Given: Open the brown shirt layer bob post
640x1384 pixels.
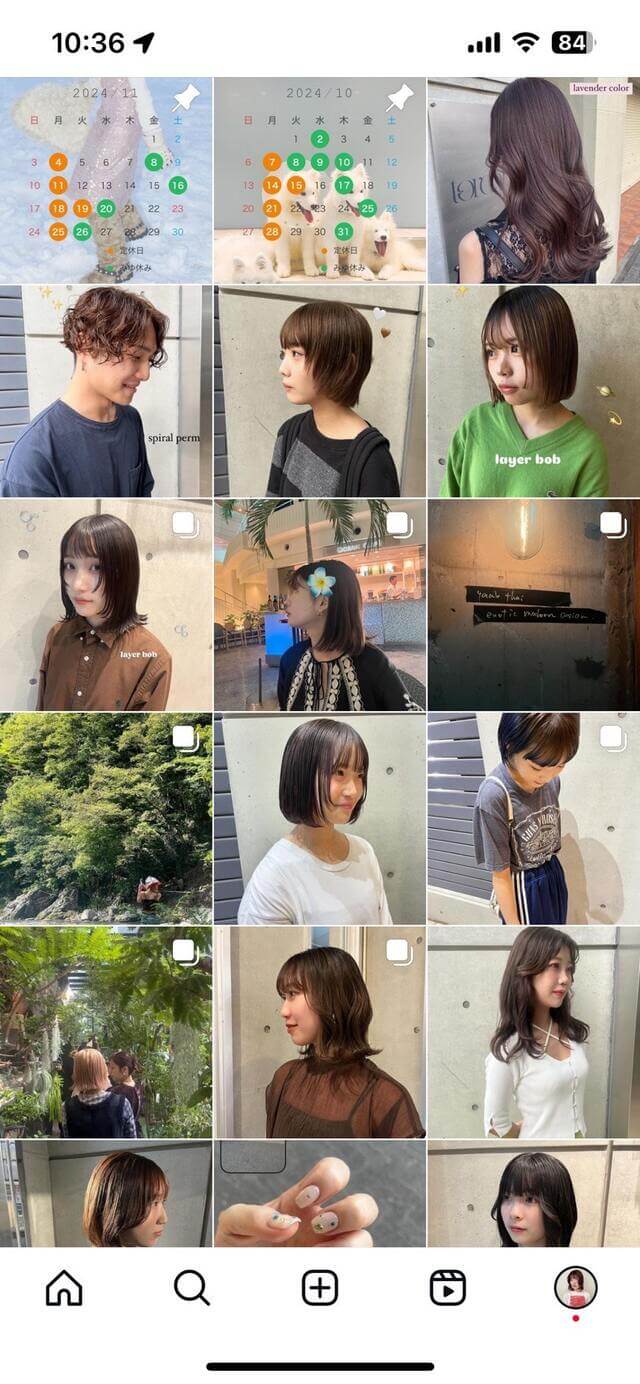Looking at the screenshot, I should (106, 605).
